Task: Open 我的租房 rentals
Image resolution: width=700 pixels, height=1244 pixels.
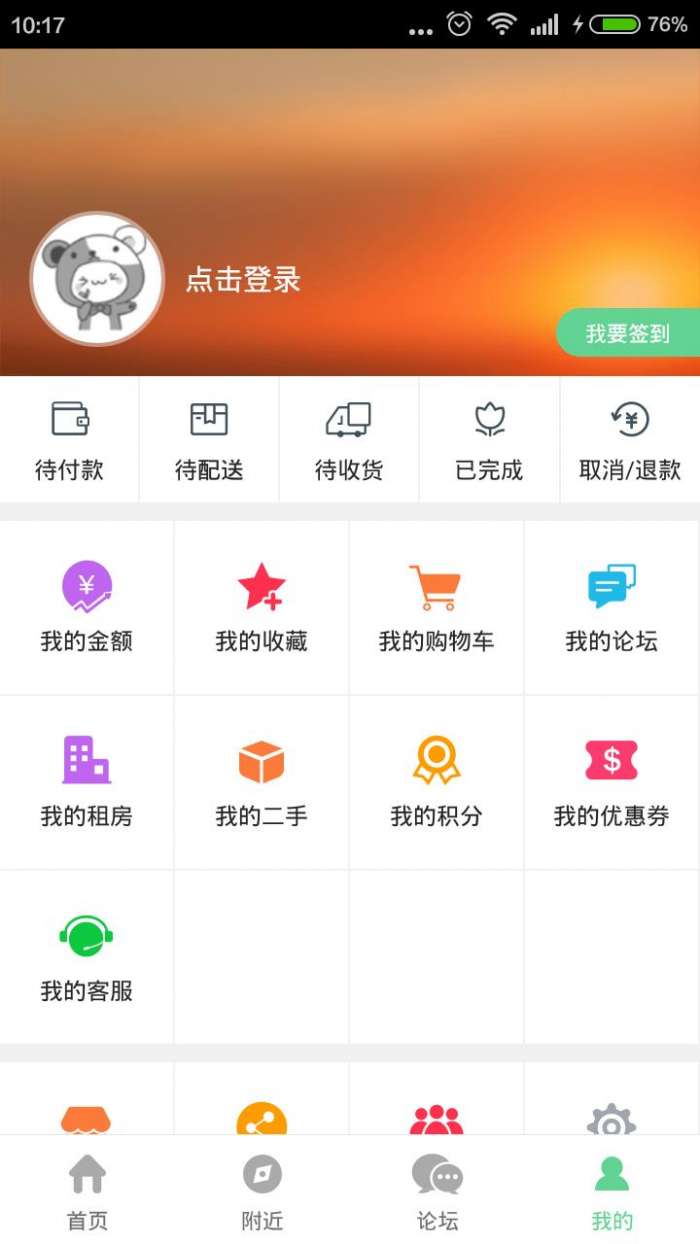Action: tap(87, 782)
